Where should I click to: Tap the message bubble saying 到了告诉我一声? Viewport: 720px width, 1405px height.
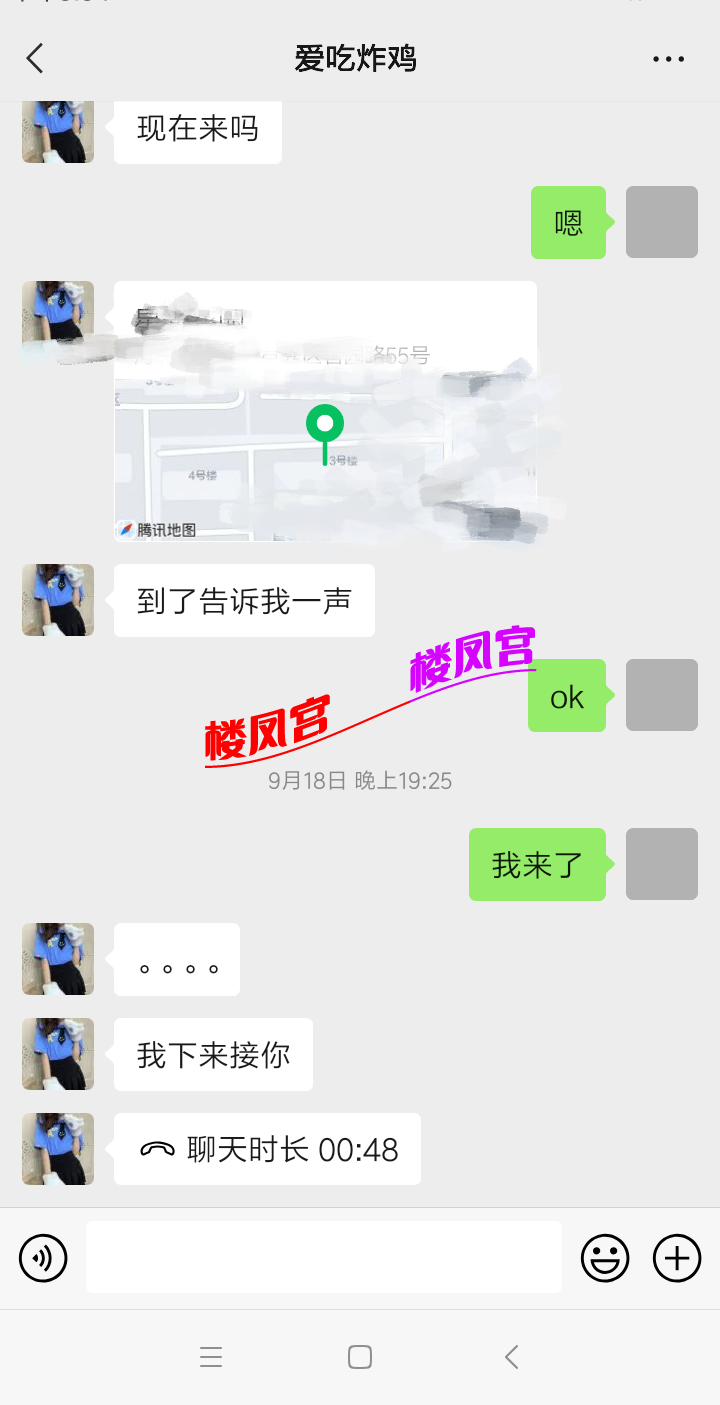click(244, 600)
